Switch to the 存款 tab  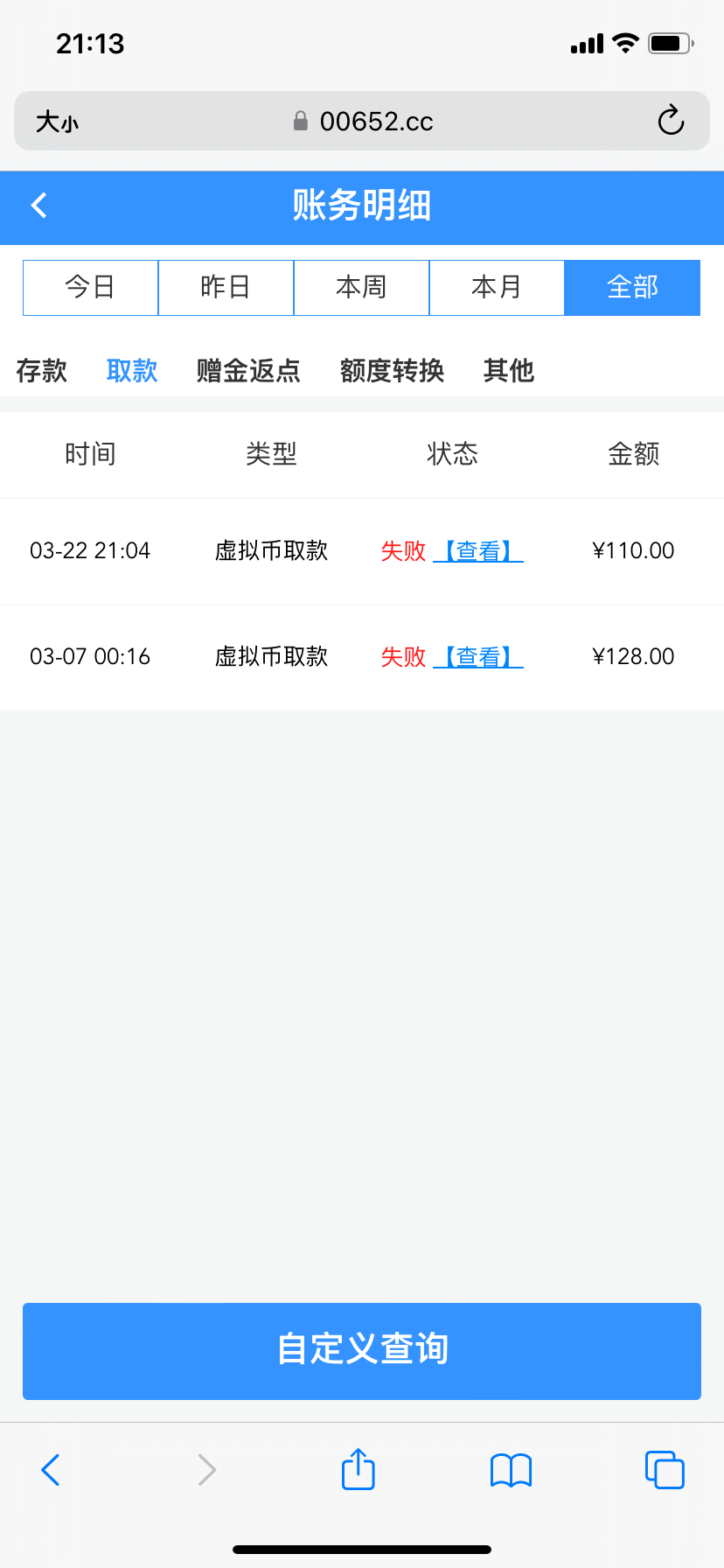tap(42, 371)
